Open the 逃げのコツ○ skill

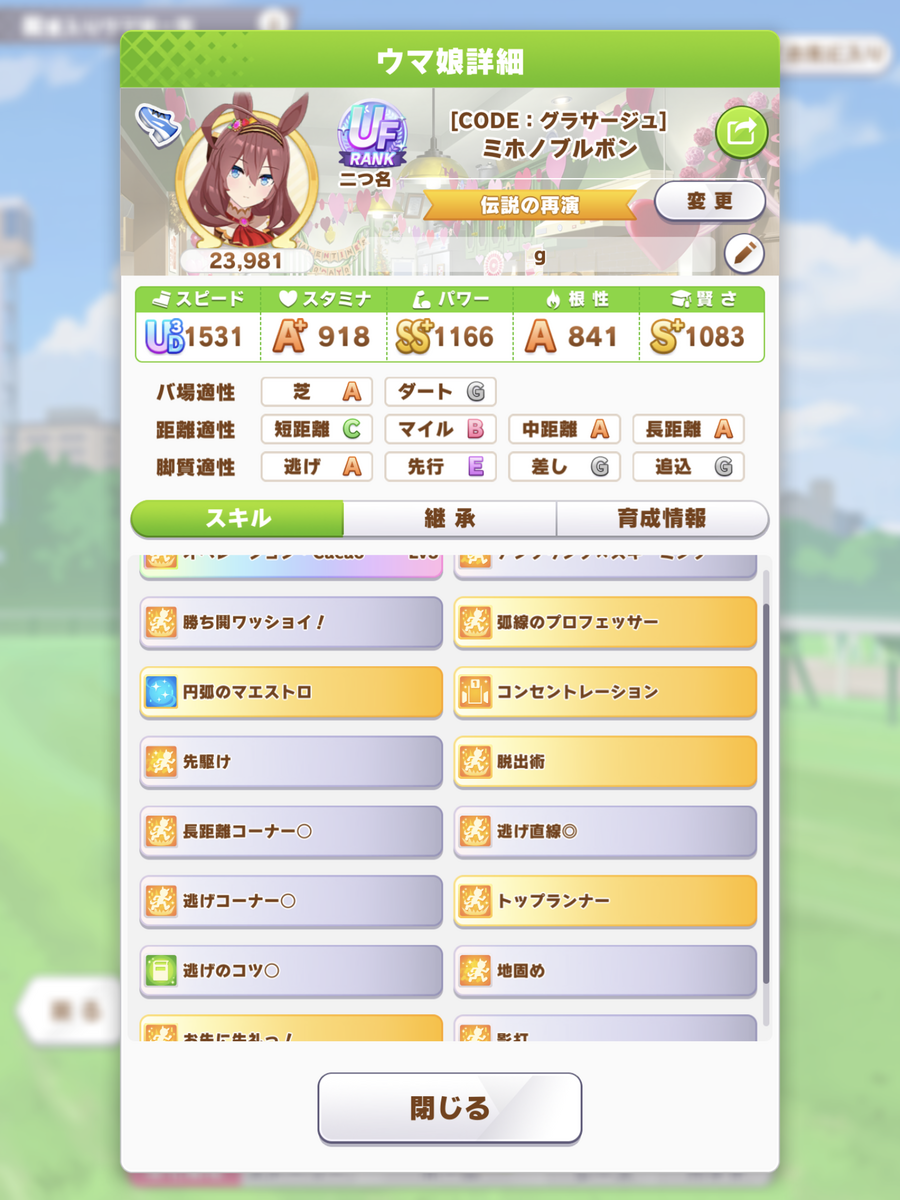click(x=291, y=971)
